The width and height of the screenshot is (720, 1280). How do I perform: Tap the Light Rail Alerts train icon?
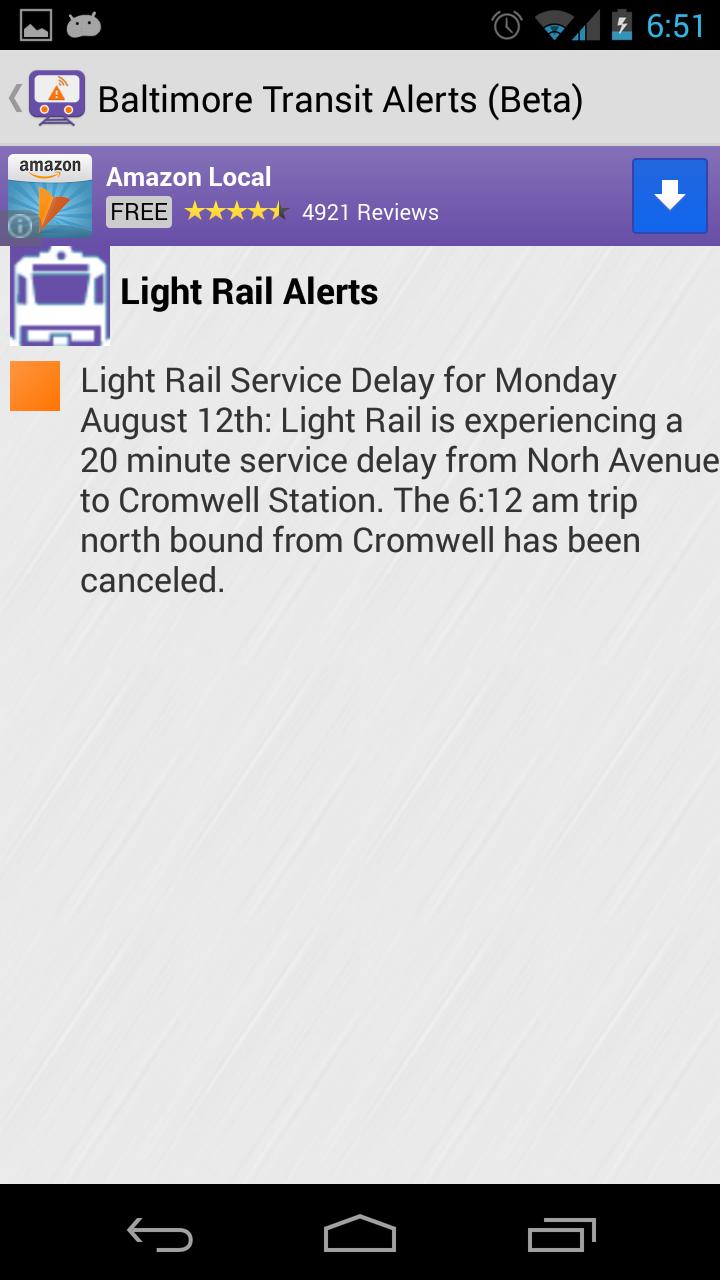58,293
